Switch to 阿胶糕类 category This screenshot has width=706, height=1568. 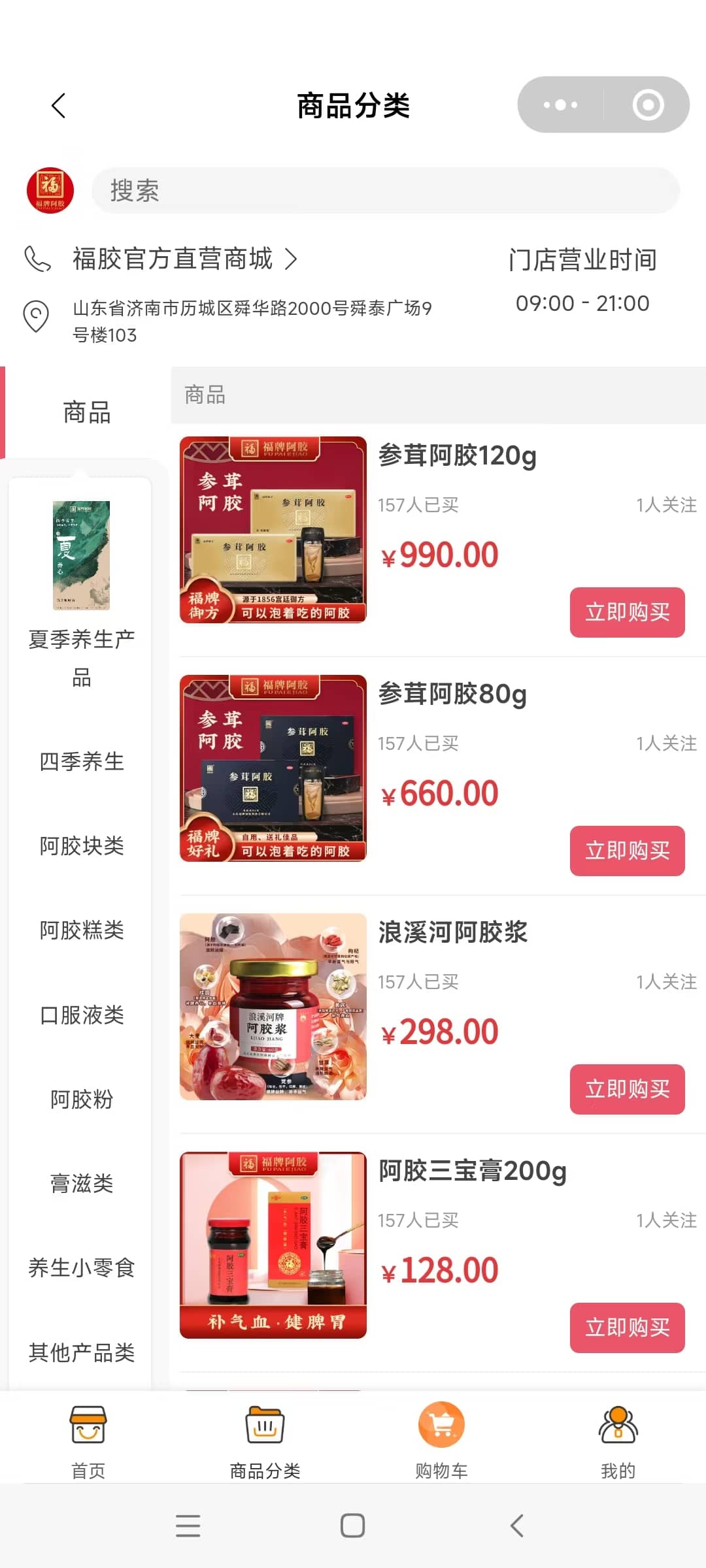click(81, 930)
